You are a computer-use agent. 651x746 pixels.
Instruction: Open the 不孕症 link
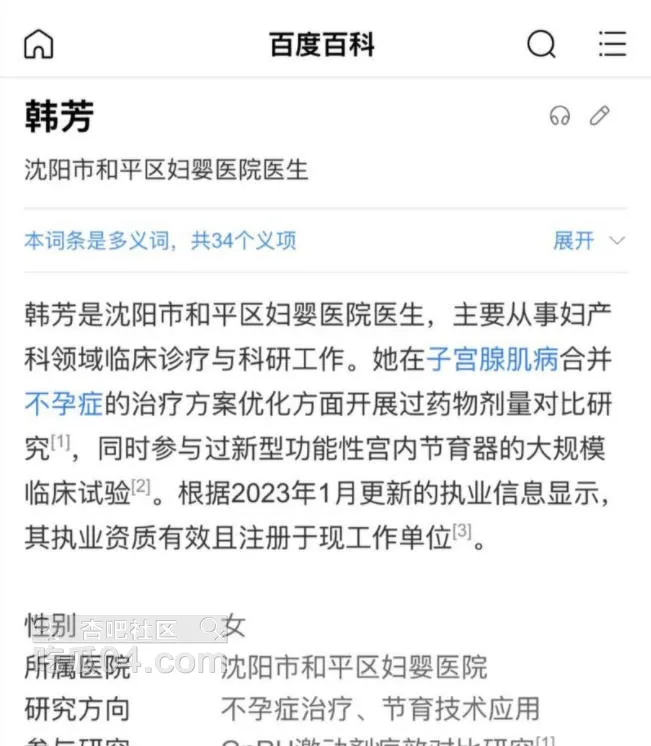[64, 404]
